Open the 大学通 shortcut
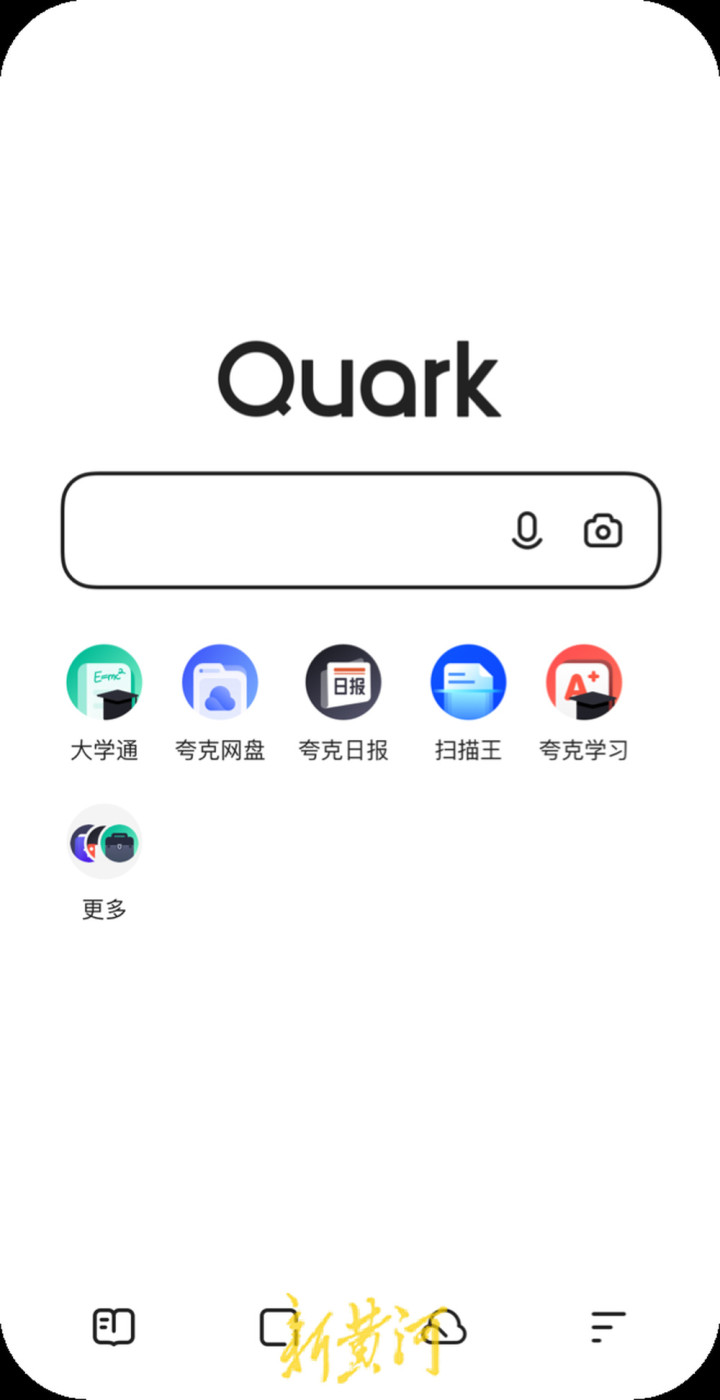Screen dimensions: 720x1400 click(x=104, y=682)
